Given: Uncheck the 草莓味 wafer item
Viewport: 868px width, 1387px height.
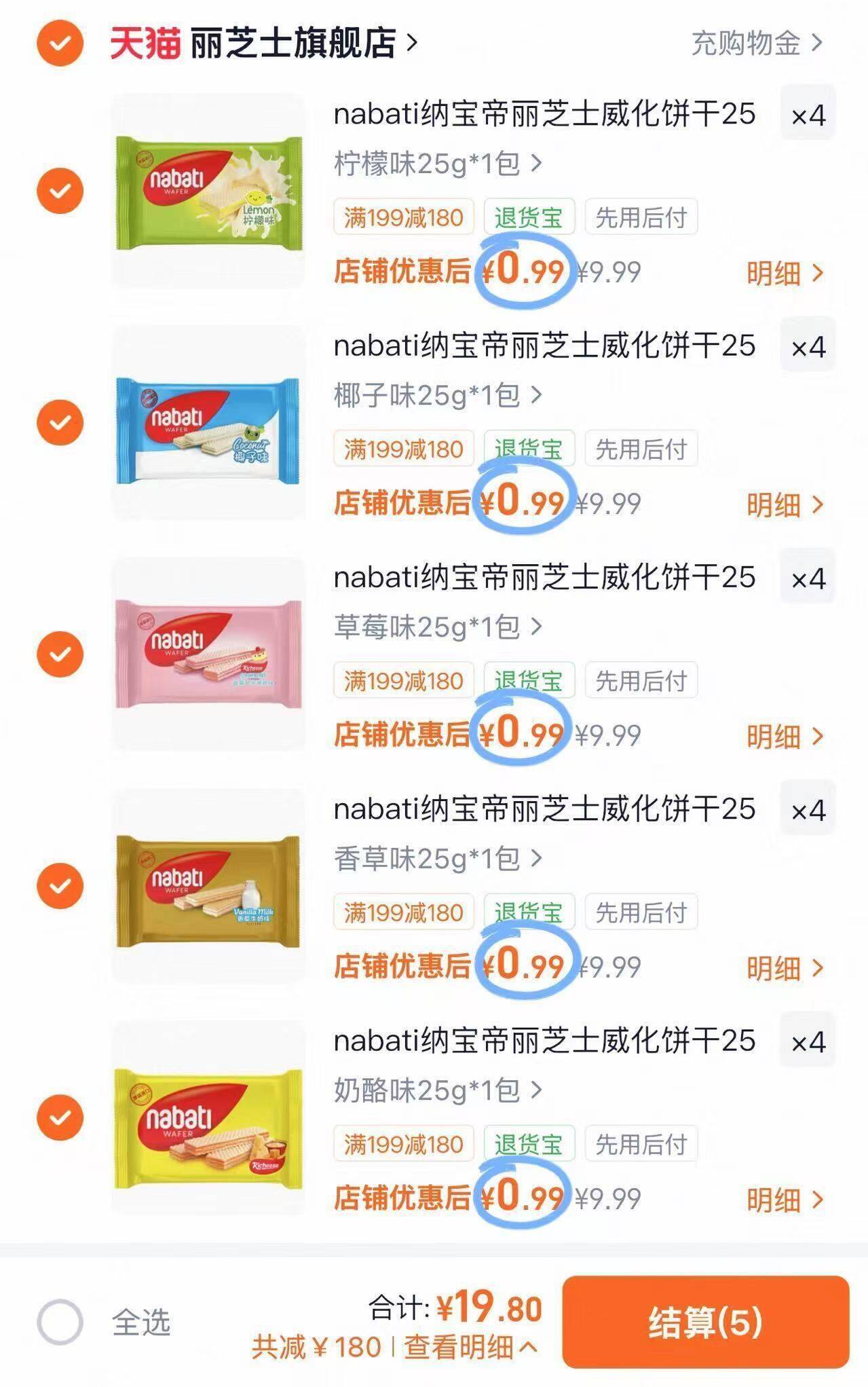Looking at the screenshot, I should coord(60,654).
